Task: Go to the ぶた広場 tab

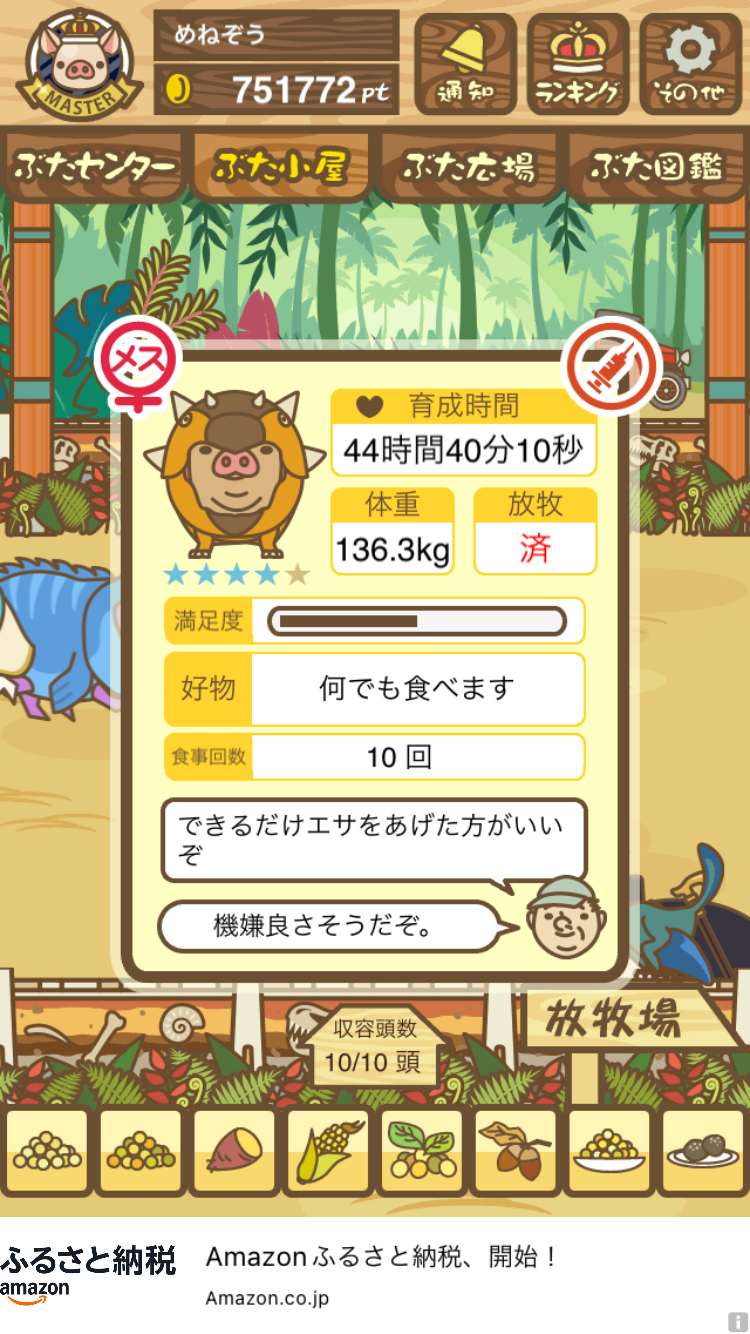Action: click(468, 167)
